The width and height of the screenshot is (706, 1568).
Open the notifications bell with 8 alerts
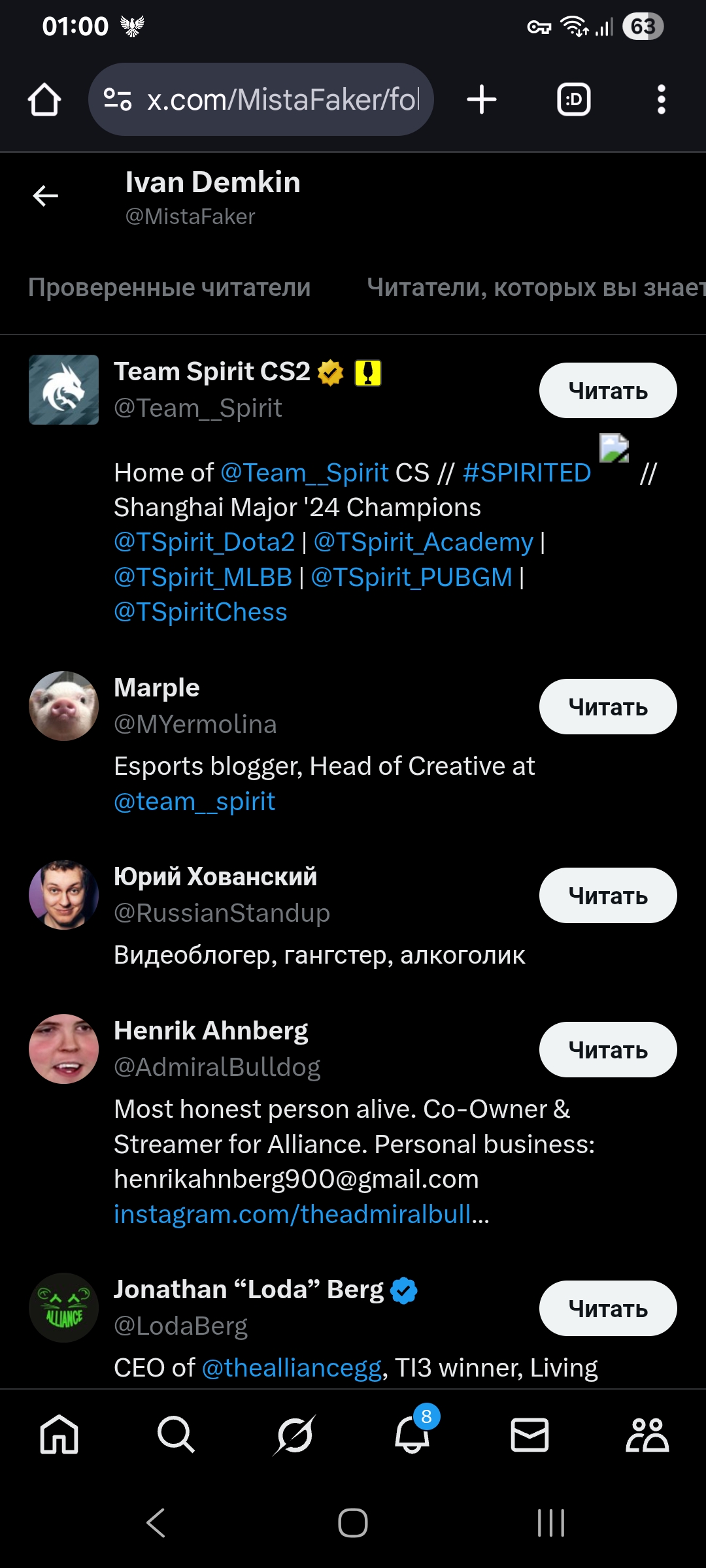tap(412, 1435)
